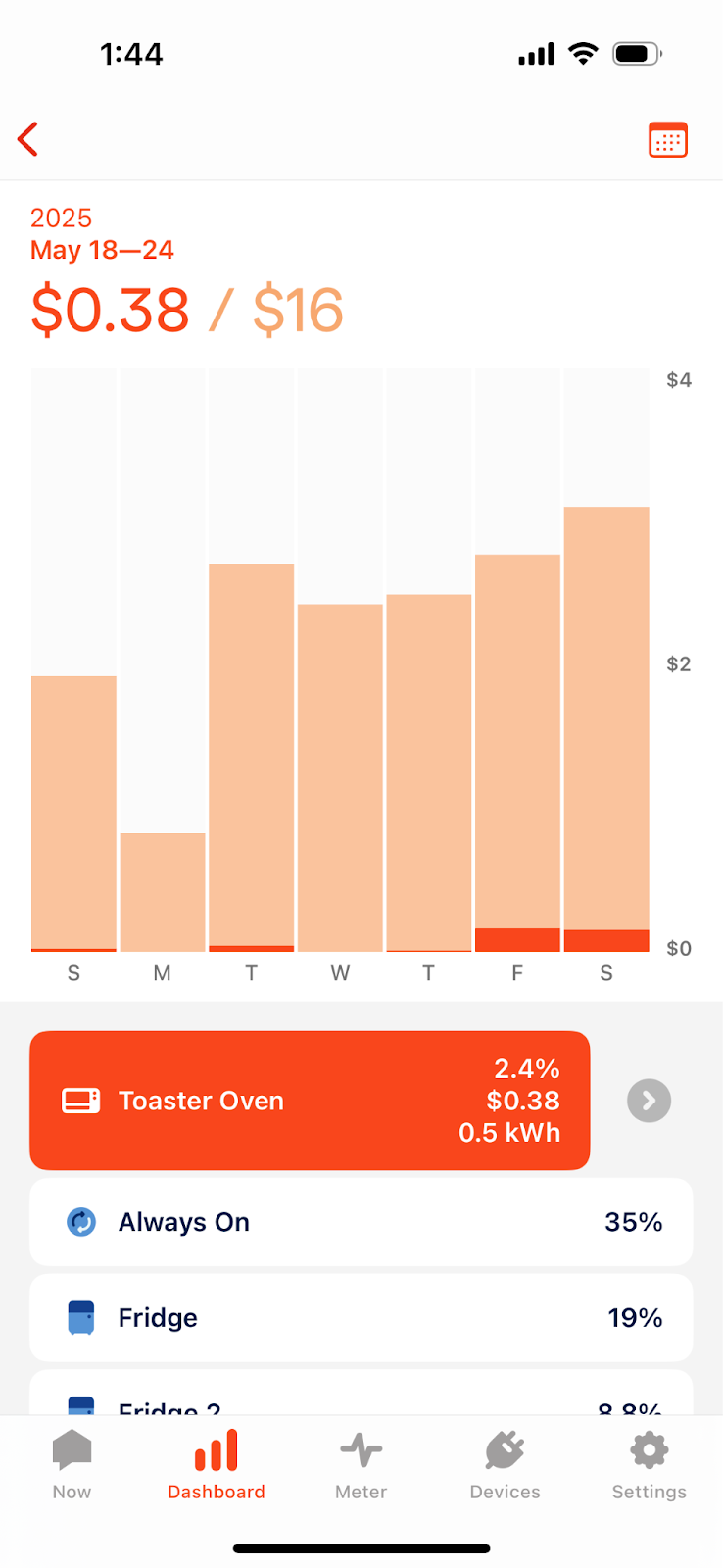The height and width of the screenshot is (1568, 723).
Task: Switch to the Dashboard tab
Action: (216, 1464)
